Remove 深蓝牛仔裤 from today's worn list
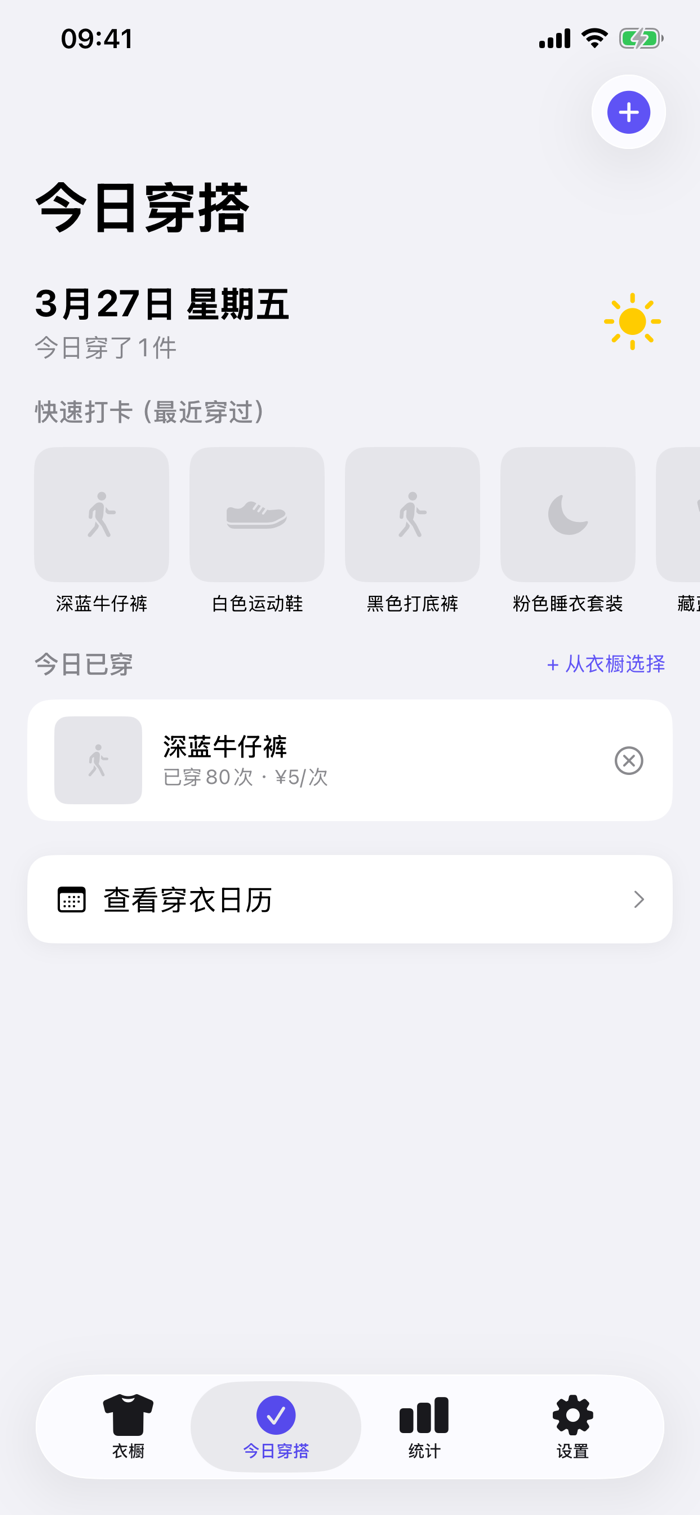Screen dimensions: 700x1515 tap(629, 761)
